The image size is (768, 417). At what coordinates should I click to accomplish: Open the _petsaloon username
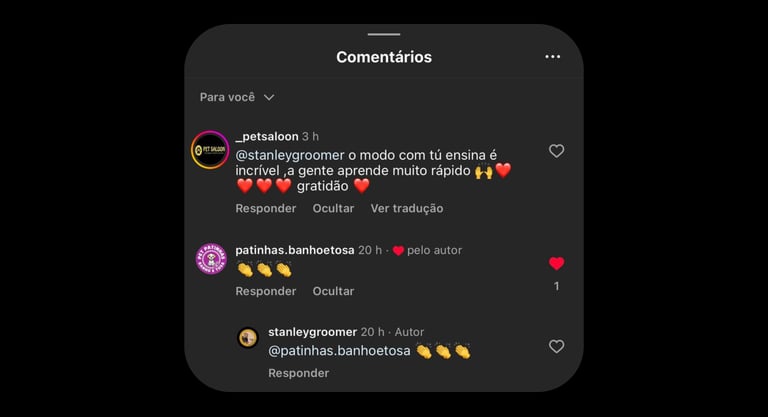pyautogui.click(x=266, y=136)
